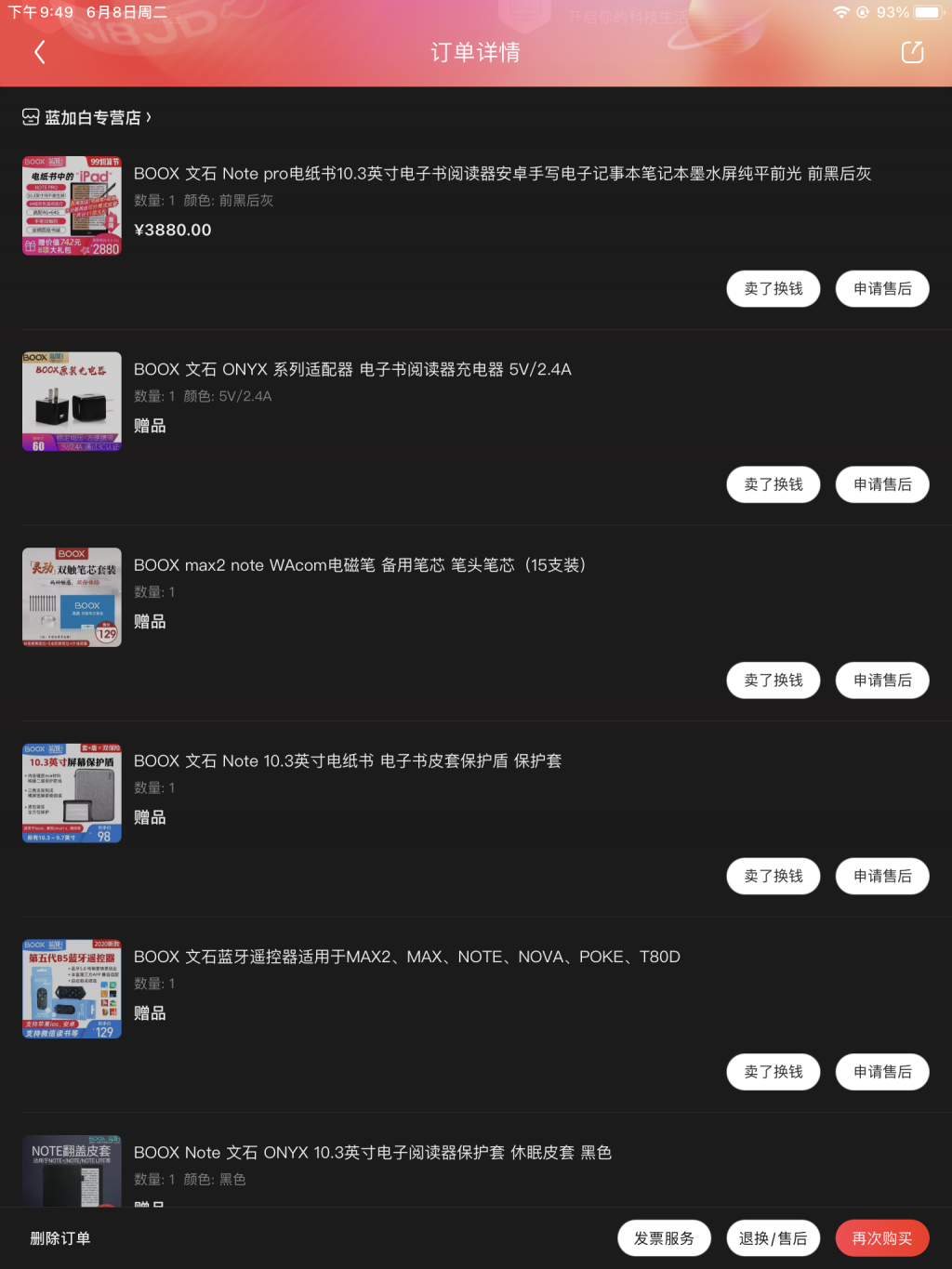This screenshot has width=952, height=1269.
Task: Tap 再次购买 to buy again
Action: 882,1238
